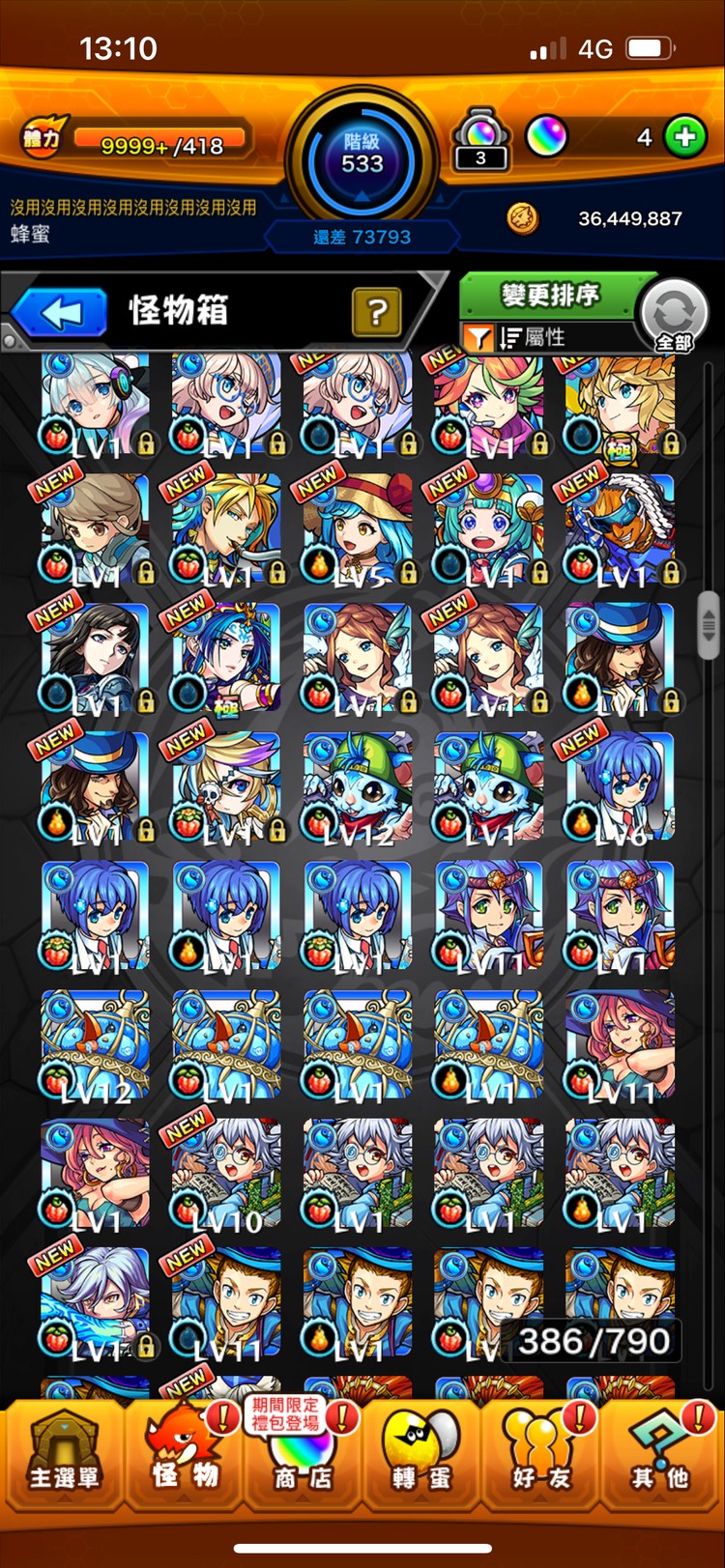Viewport: 725px width, 1568px height.
Task: Select the LV6 blue-haired boy marked NEW
Action: [x=620, y=787]
